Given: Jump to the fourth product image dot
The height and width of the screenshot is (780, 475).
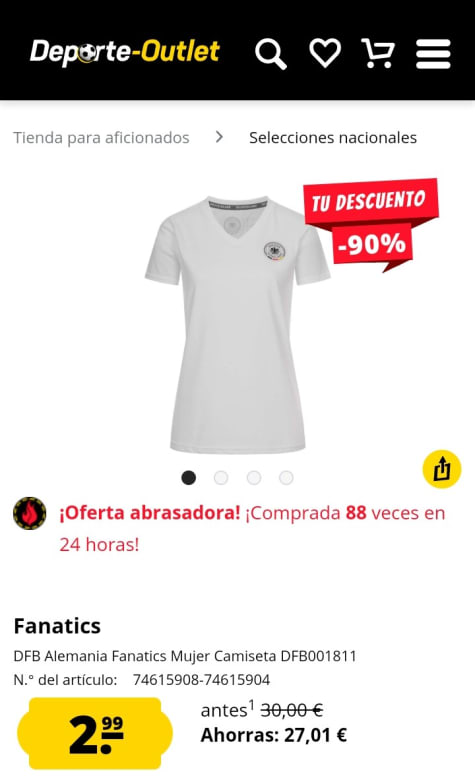Looking at the screenshot, I should 286,478.
